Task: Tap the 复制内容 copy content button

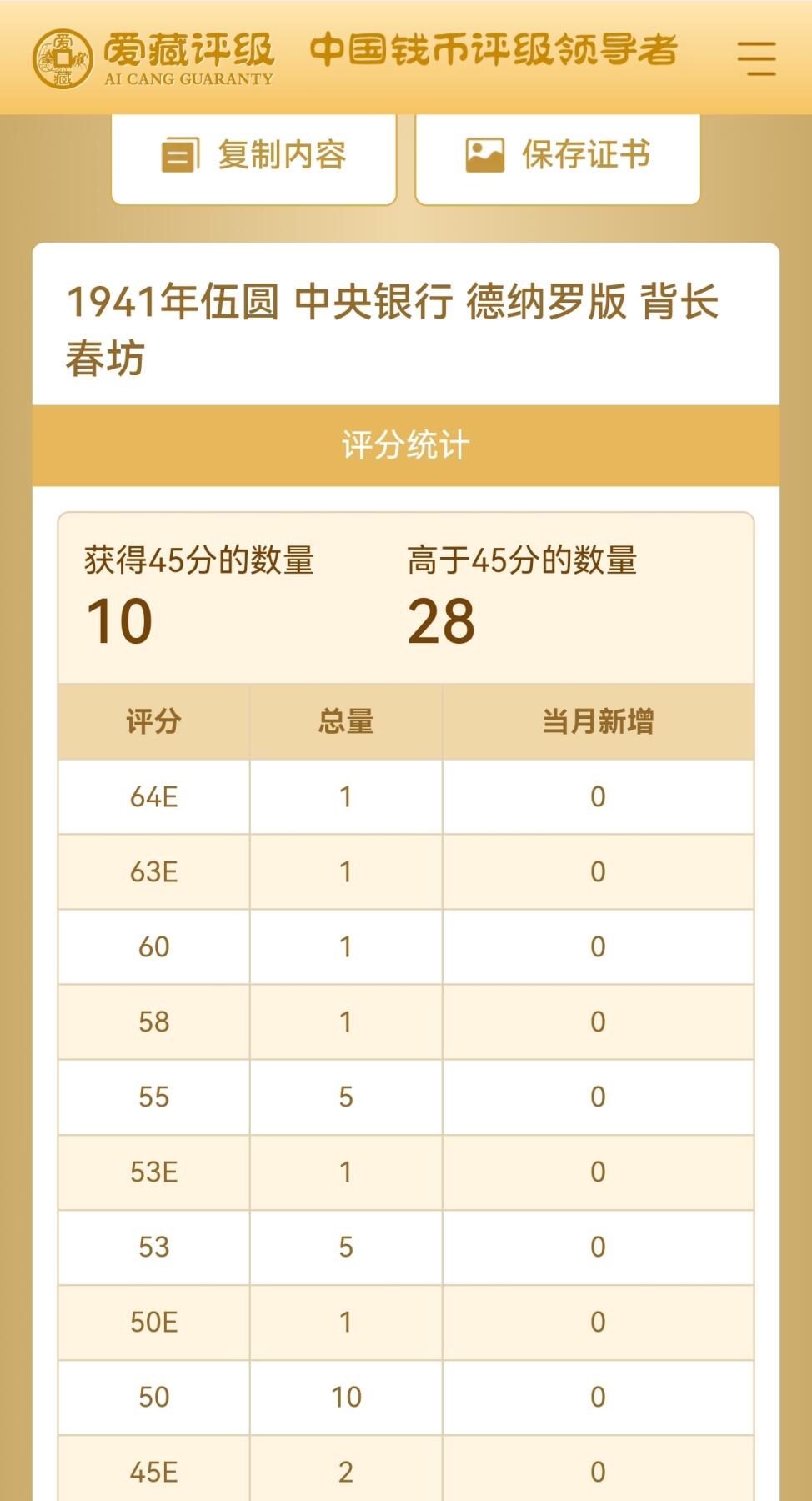Action: [253, 157]
